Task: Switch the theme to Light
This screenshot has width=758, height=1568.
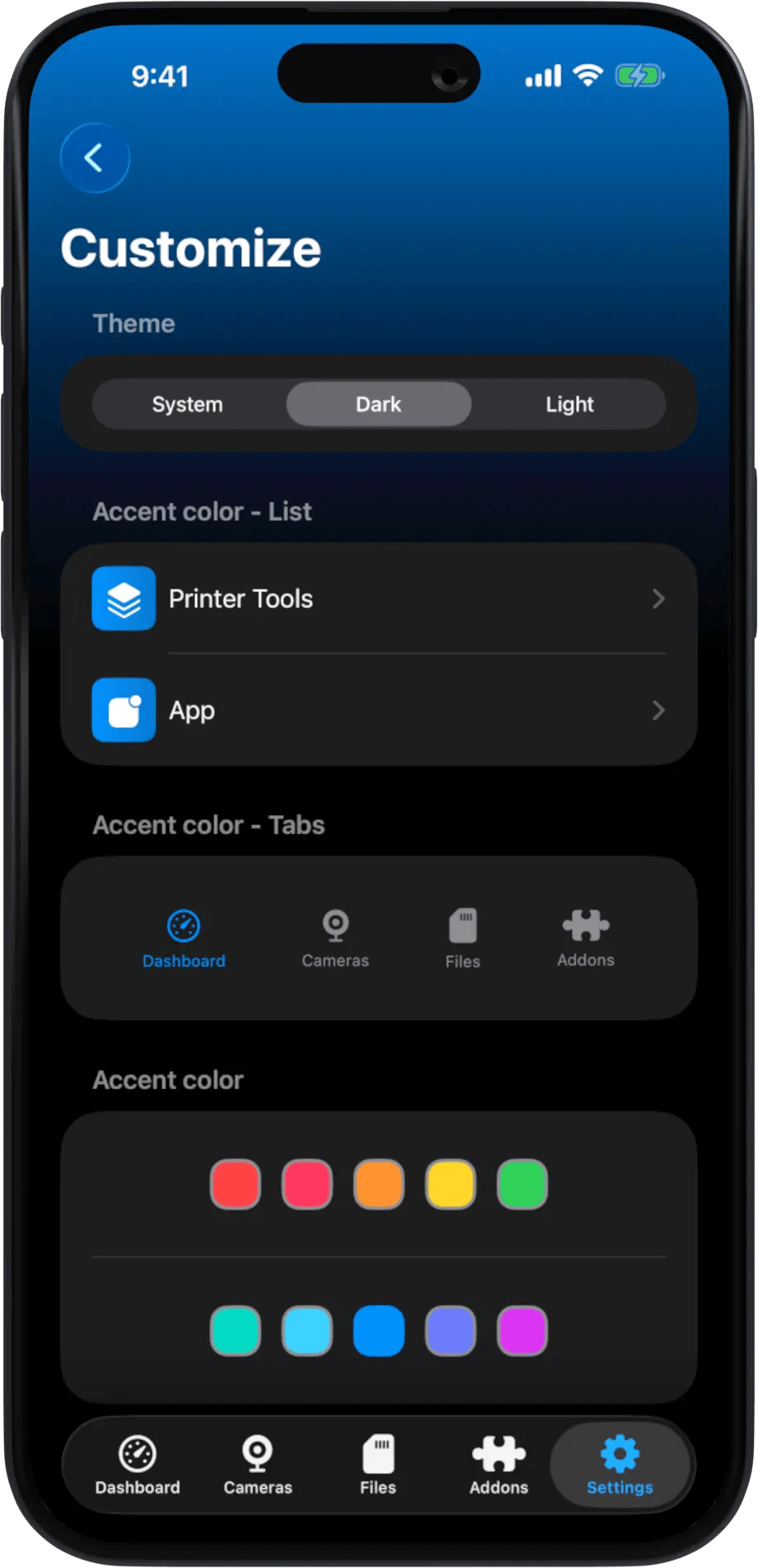Action: (569, 404)
